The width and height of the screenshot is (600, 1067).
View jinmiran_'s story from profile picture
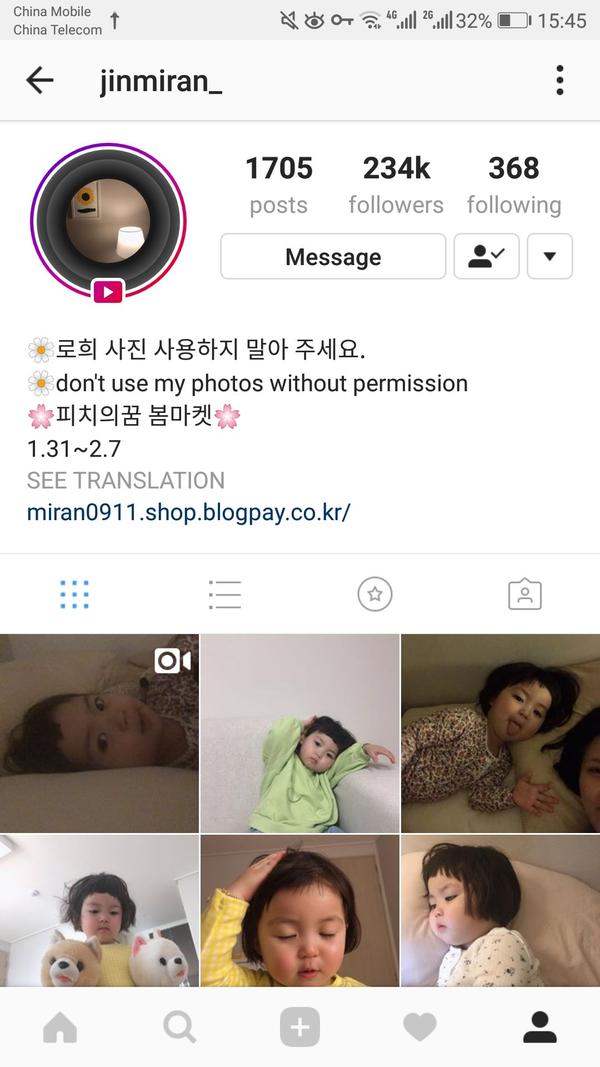point(108,221)
